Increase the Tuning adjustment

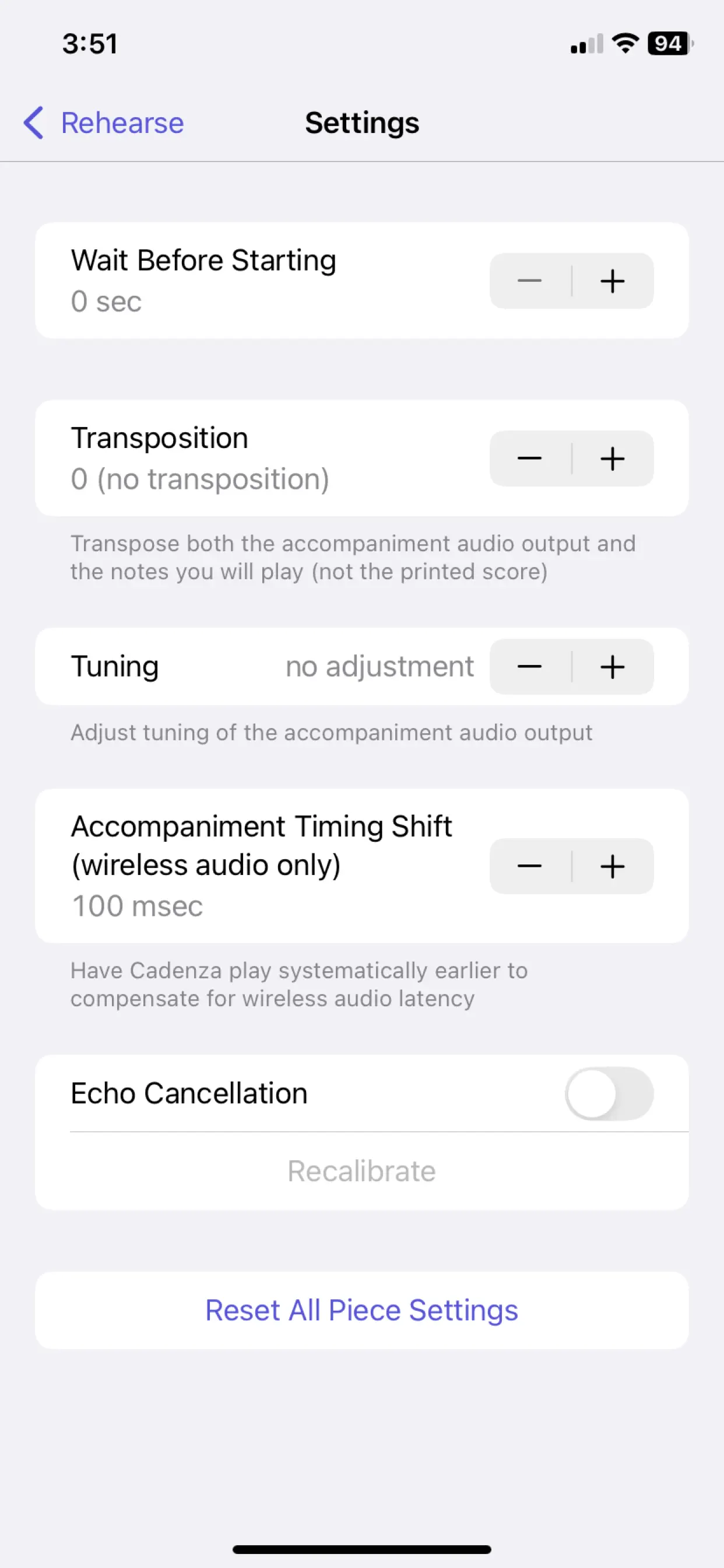pos(613,667)
